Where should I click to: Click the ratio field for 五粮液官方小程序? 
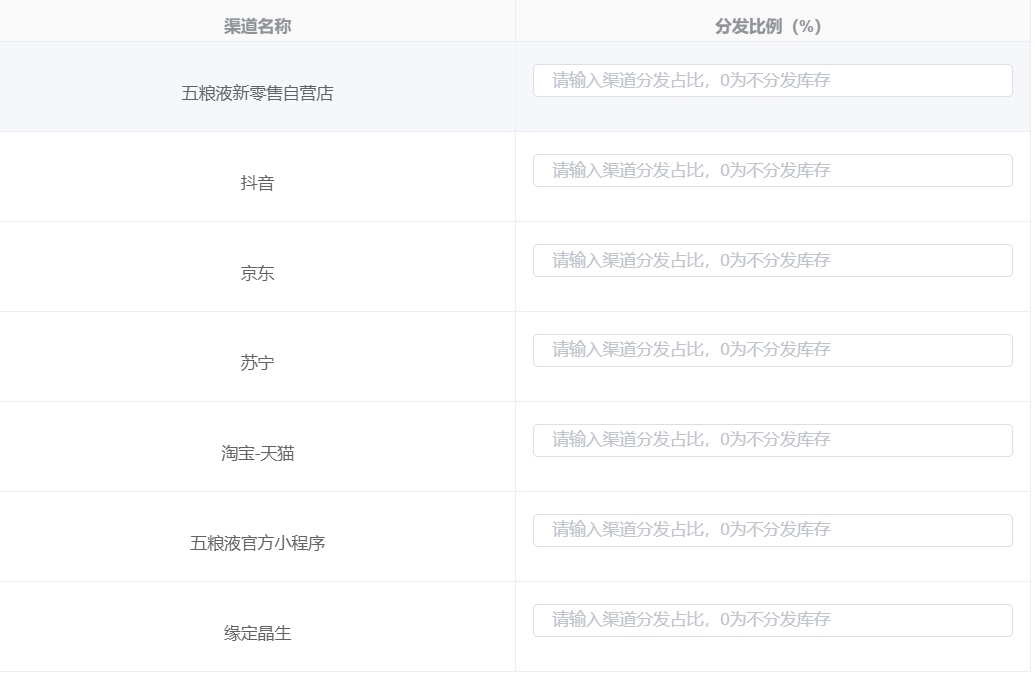(772, 530)
